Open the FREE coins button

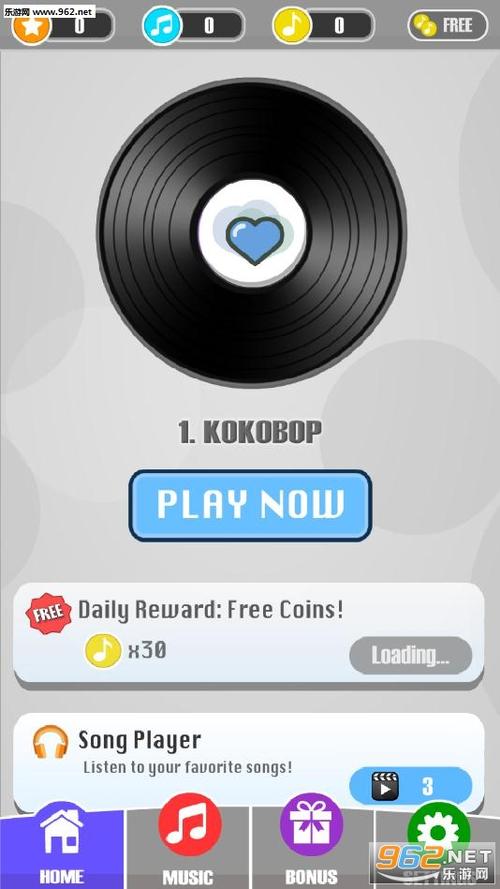tap(447, 26)
